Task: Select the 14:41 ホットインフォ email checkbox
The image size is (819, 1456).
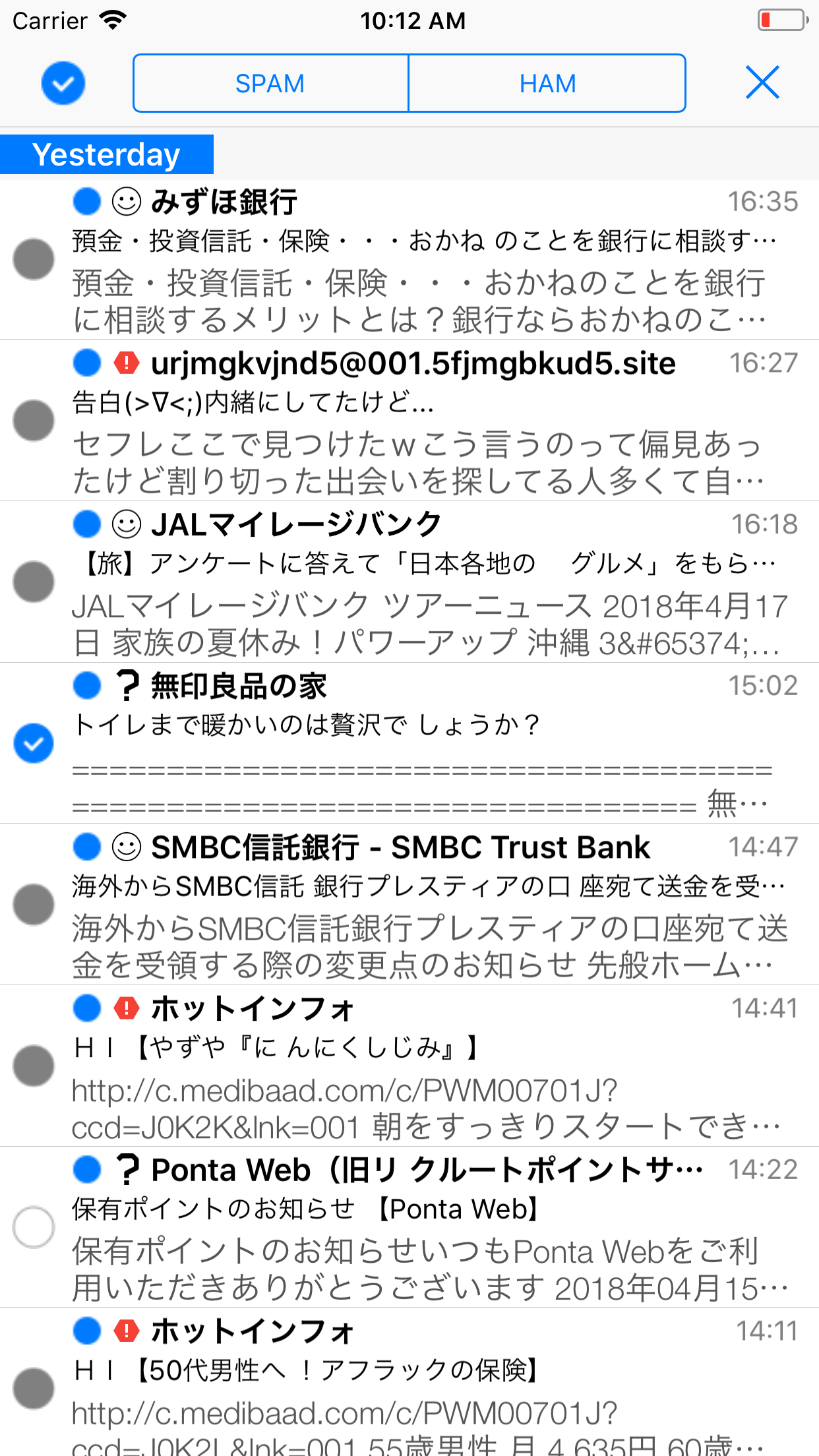Action: (34, 1066)
